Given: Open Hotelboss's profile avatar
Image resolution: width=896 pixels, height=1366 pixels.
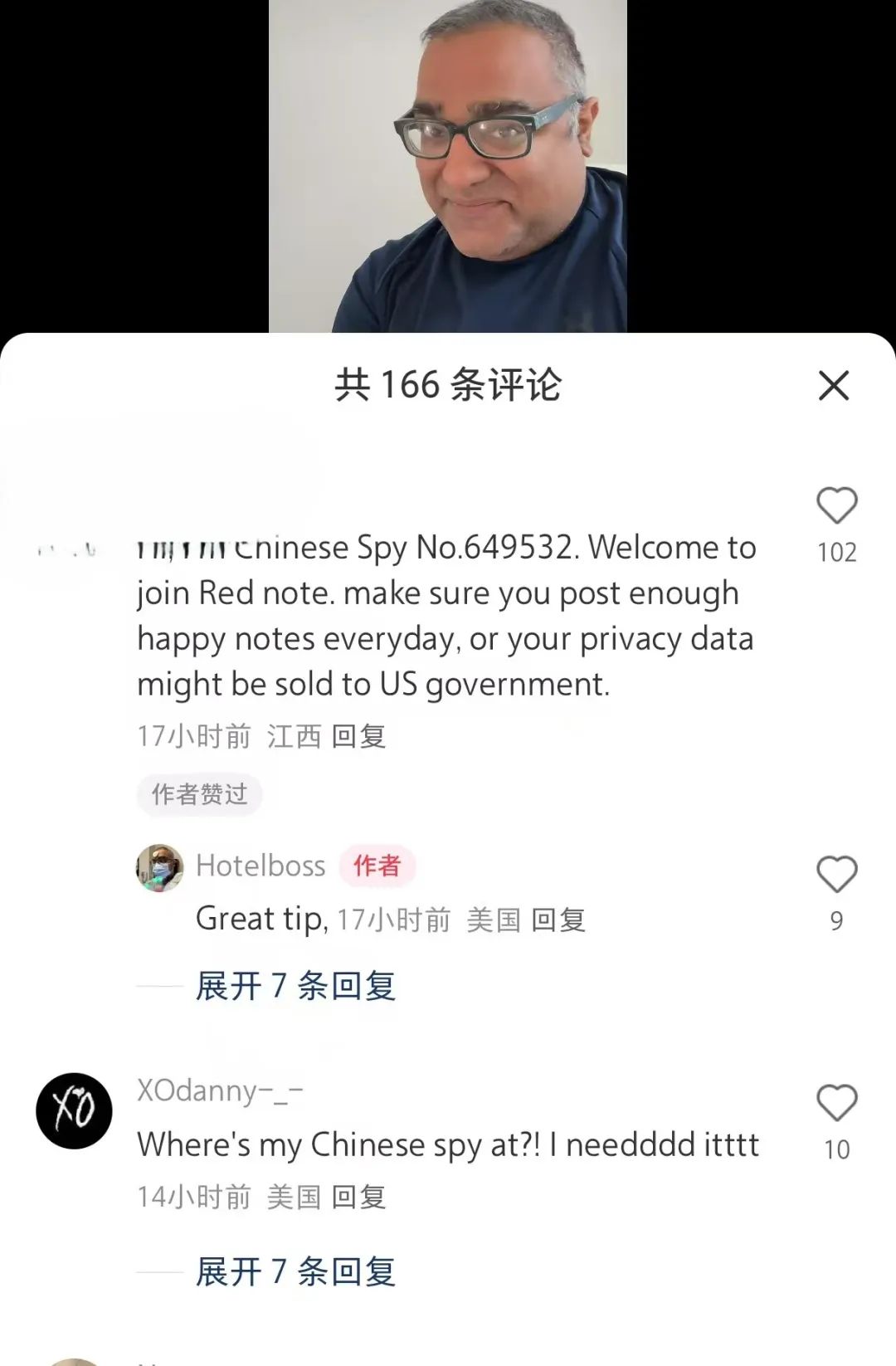Looking at the screenshot, I should click(x=159, y=868).
